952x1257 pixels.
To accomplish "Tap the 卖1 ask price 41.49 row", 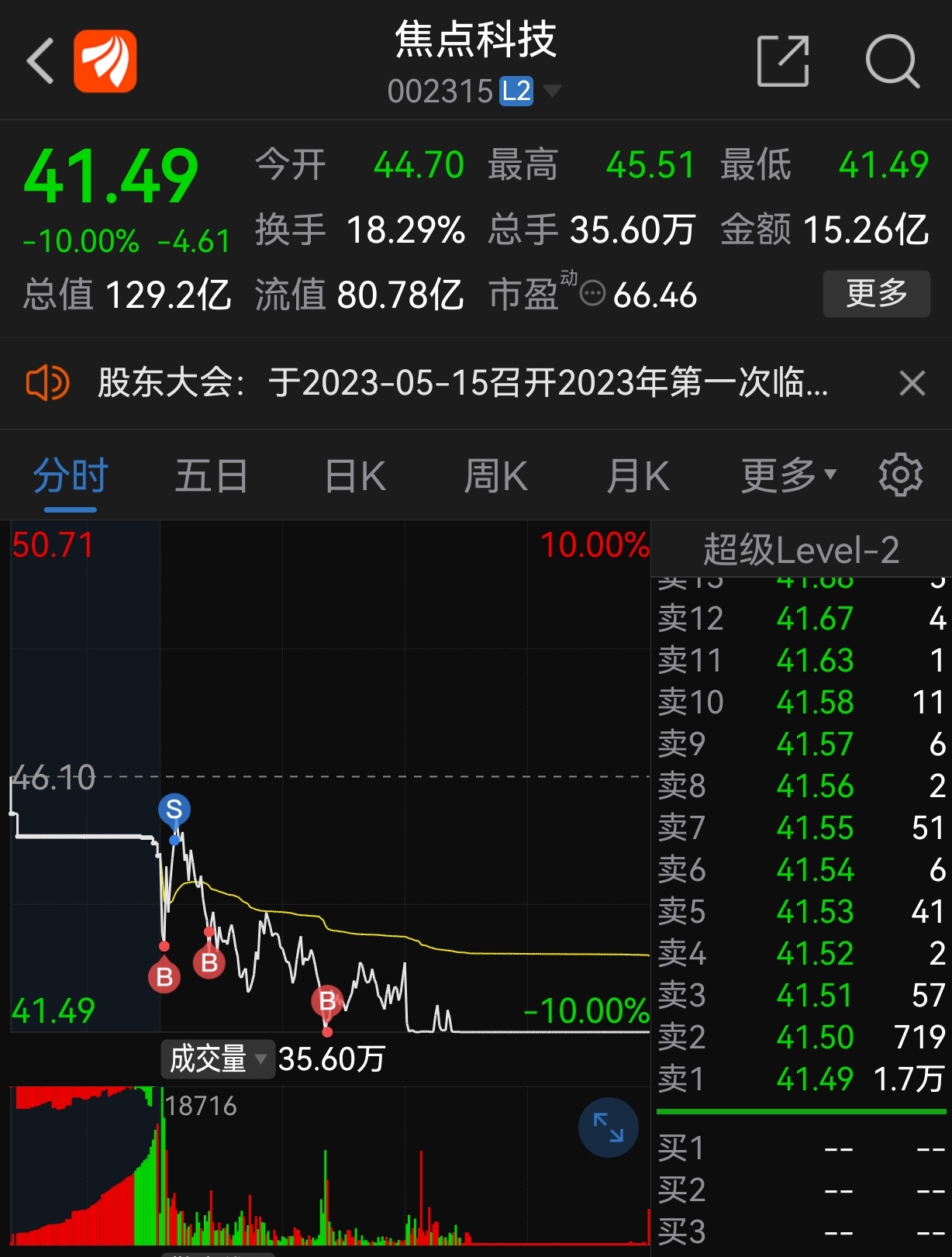I will pyautogui.click(x=802, y=1079).
